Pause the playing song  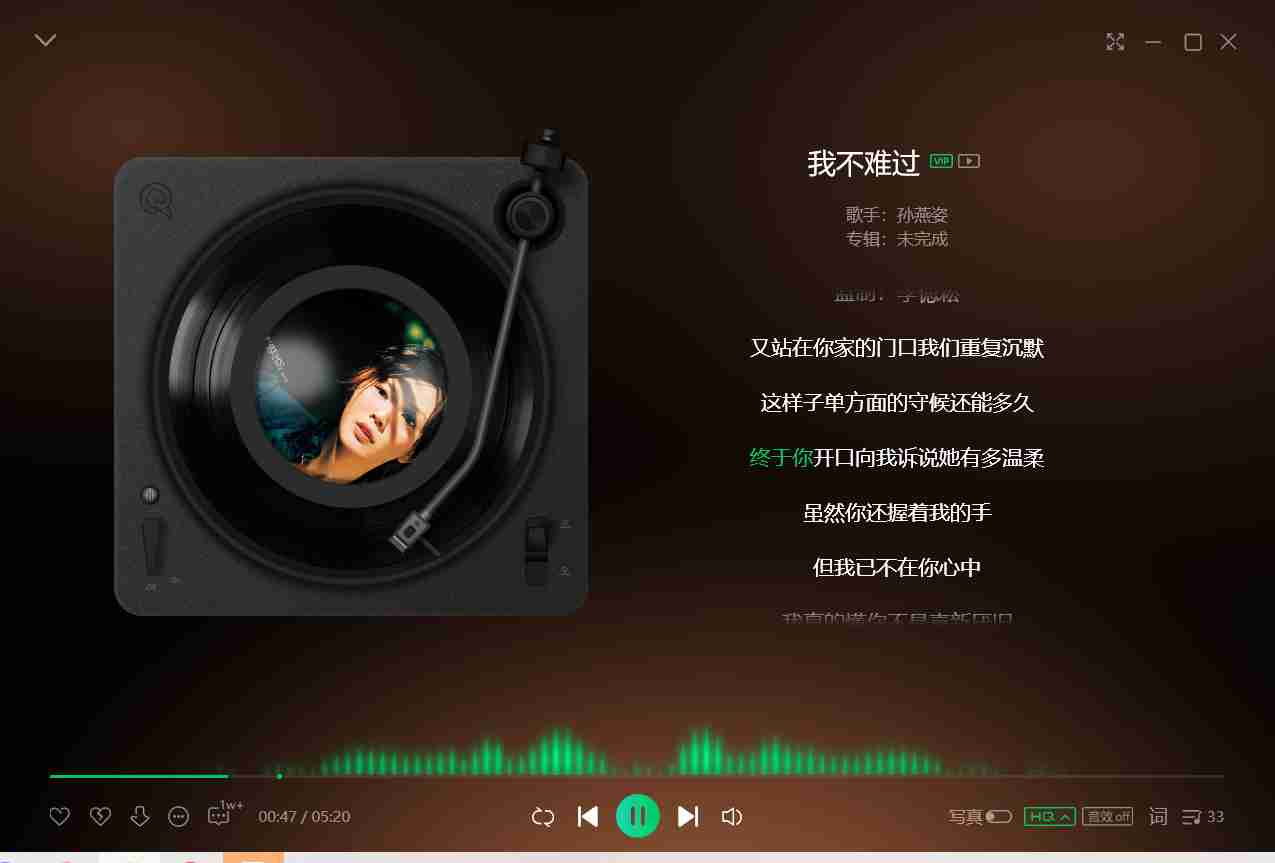coord(638,816)
